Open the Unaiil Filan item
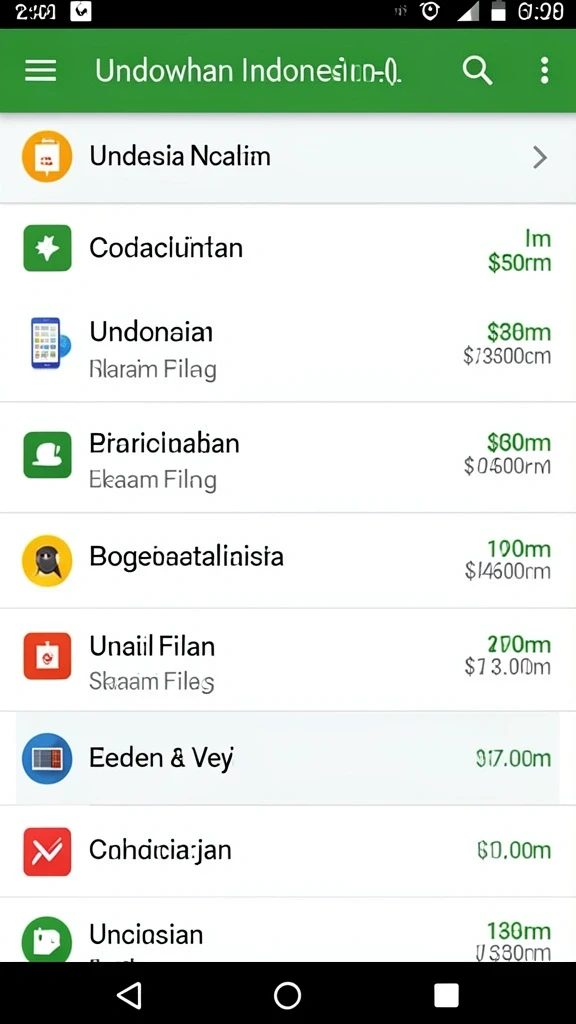 coord(288,660)
